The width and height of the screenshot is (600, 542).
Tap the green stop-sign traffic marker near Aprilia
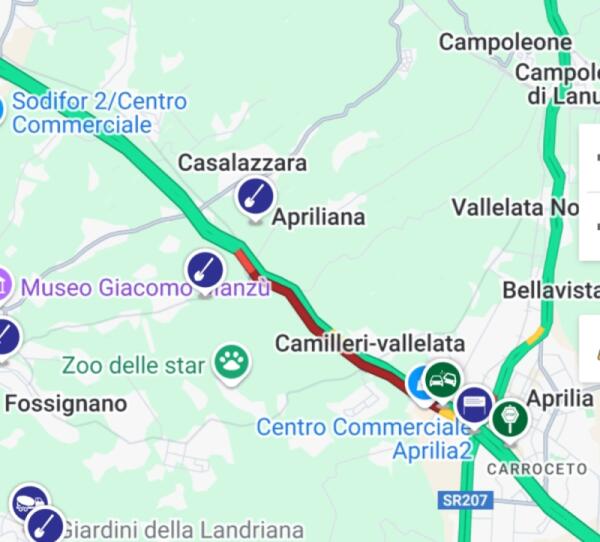(510, 416)
